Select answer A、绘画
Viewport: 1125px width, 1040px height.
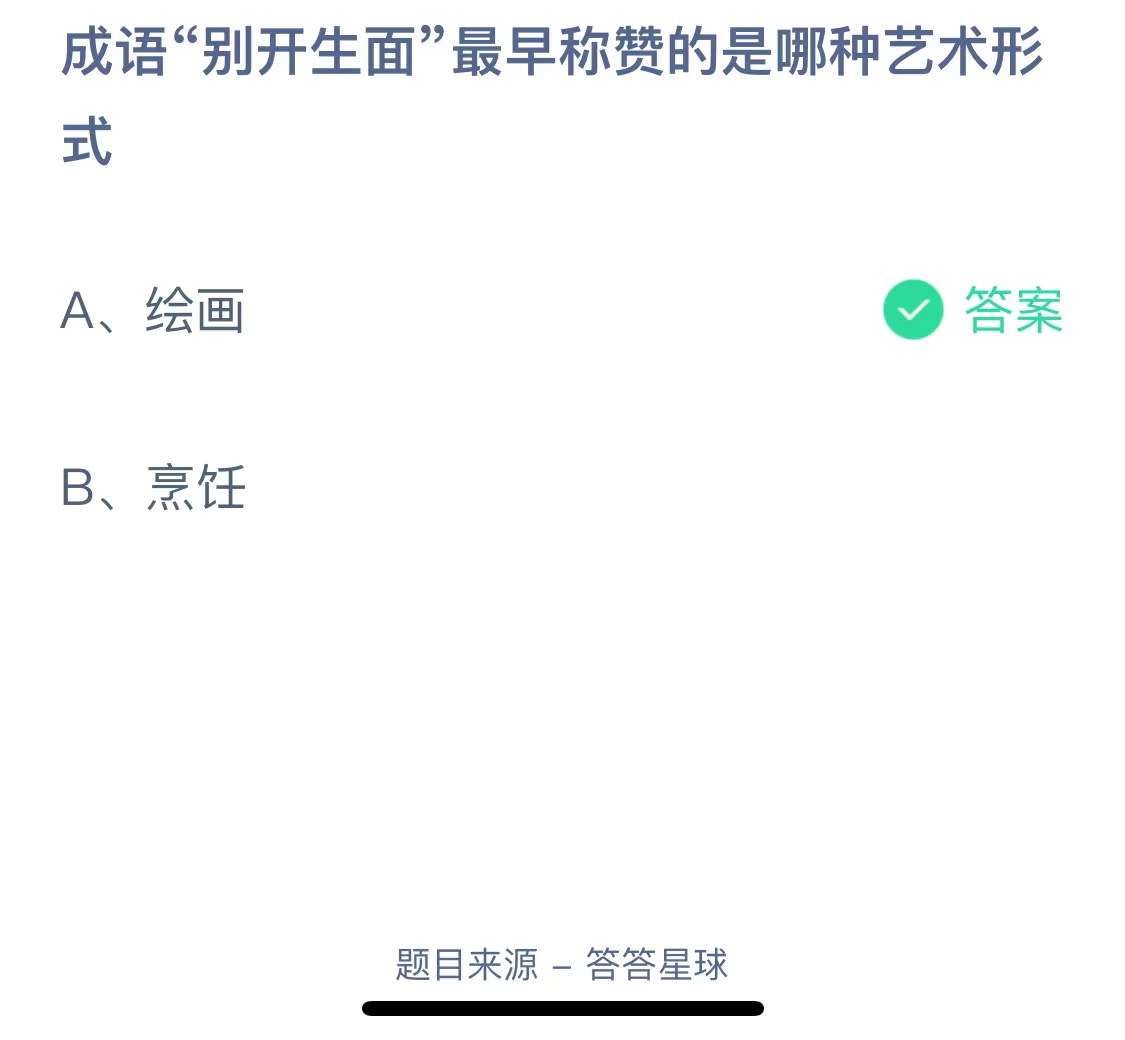tap(153, 312)
